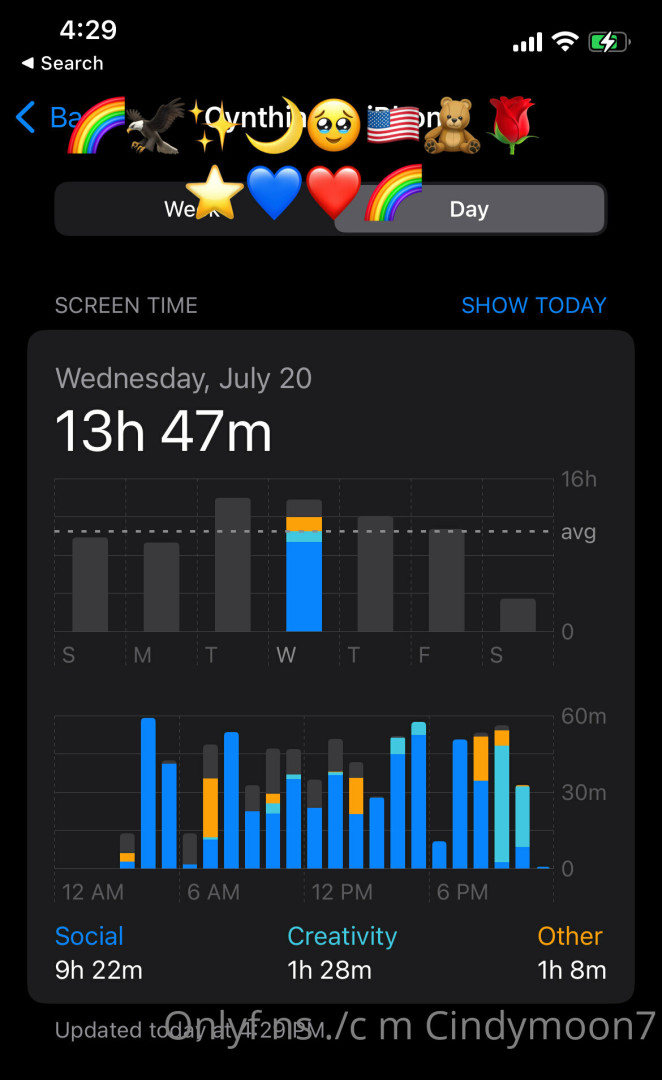Select Tuesday's bar in the weekly chart
Viewport: 662px width, 1080px height.
click(232, 565)
